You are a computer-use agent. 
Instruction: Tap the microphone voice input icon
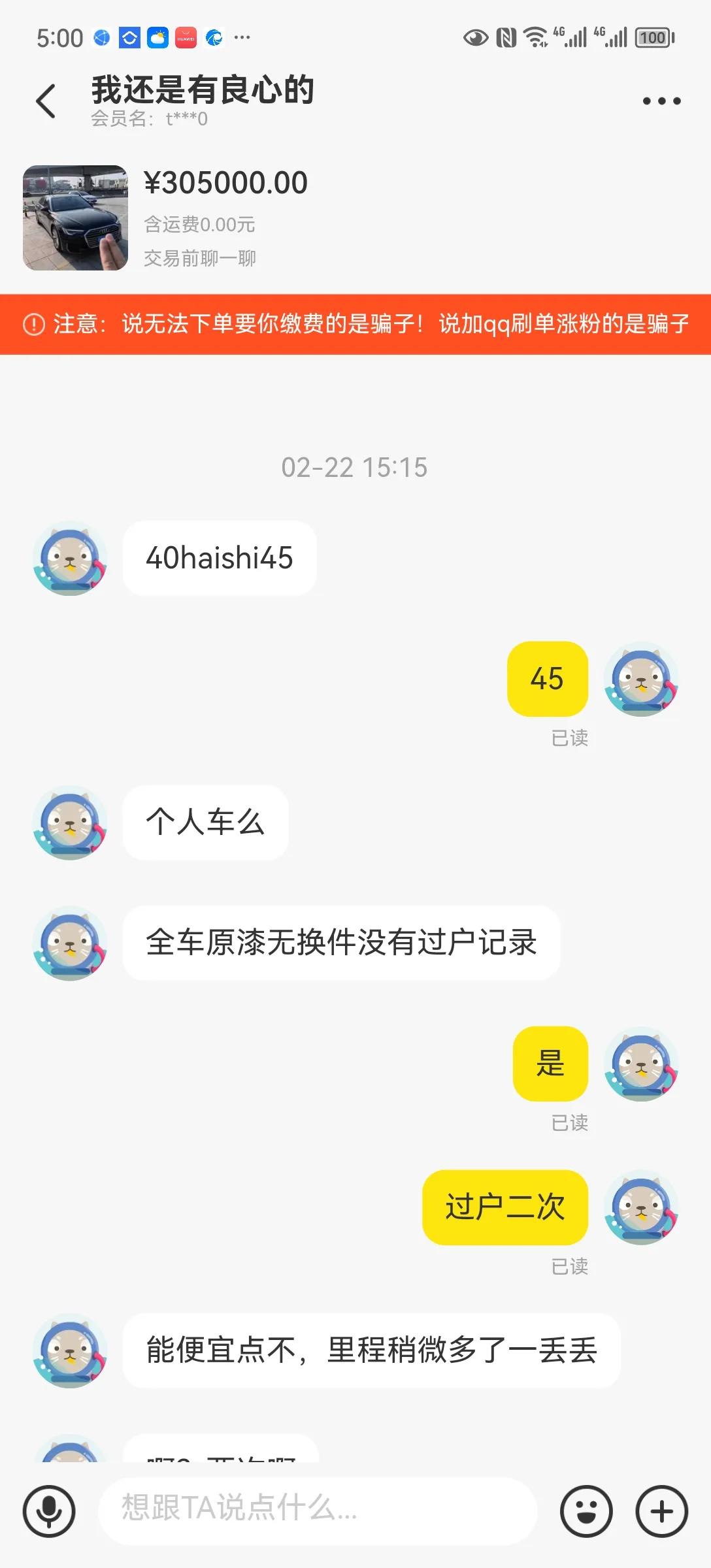tap(50, 1511)
